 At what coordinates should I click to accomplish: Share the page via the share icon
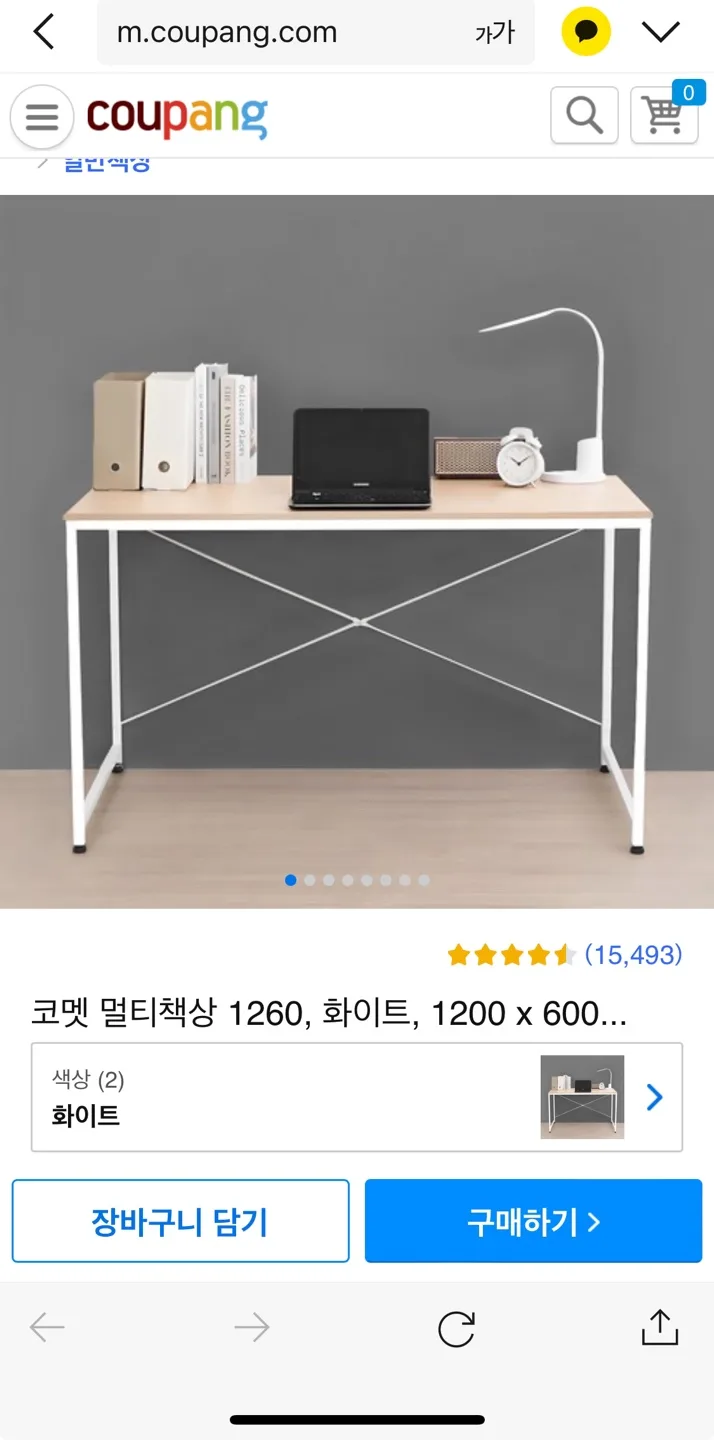pyautogui.click(x=660, y=1327)
